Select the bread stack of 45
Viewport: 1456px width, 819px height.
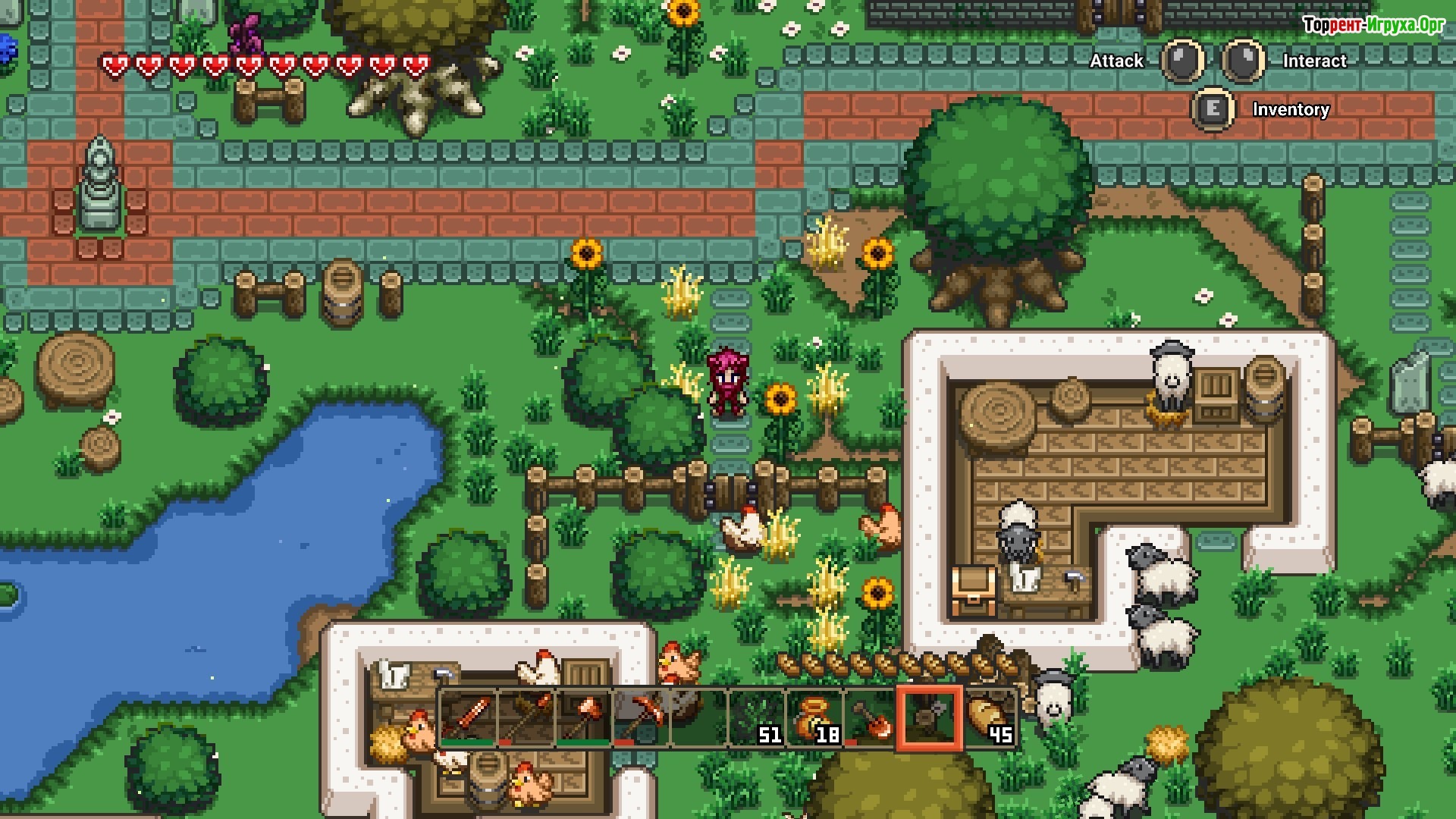[988, 718]
